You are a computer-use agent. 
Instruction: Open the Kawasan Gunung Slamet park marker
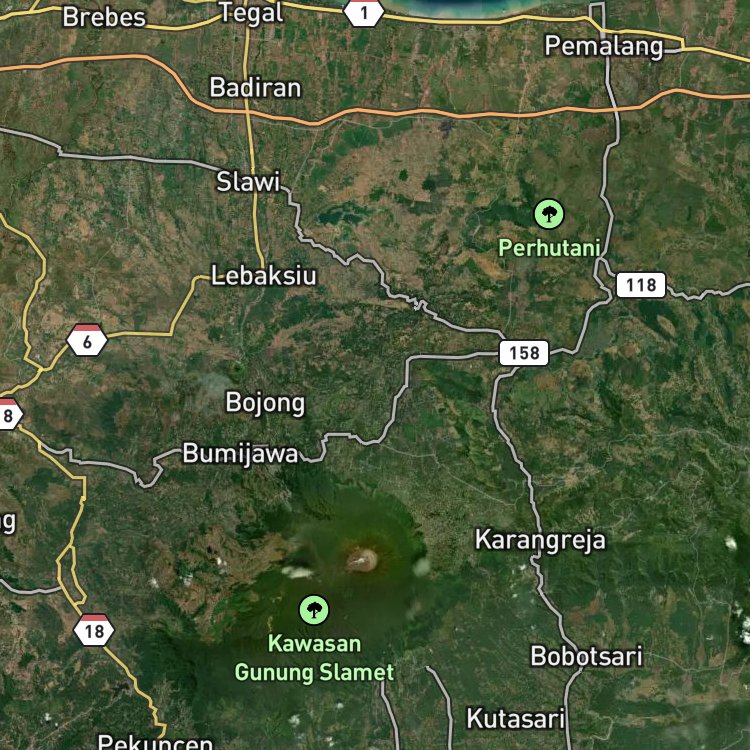point(314,610)
